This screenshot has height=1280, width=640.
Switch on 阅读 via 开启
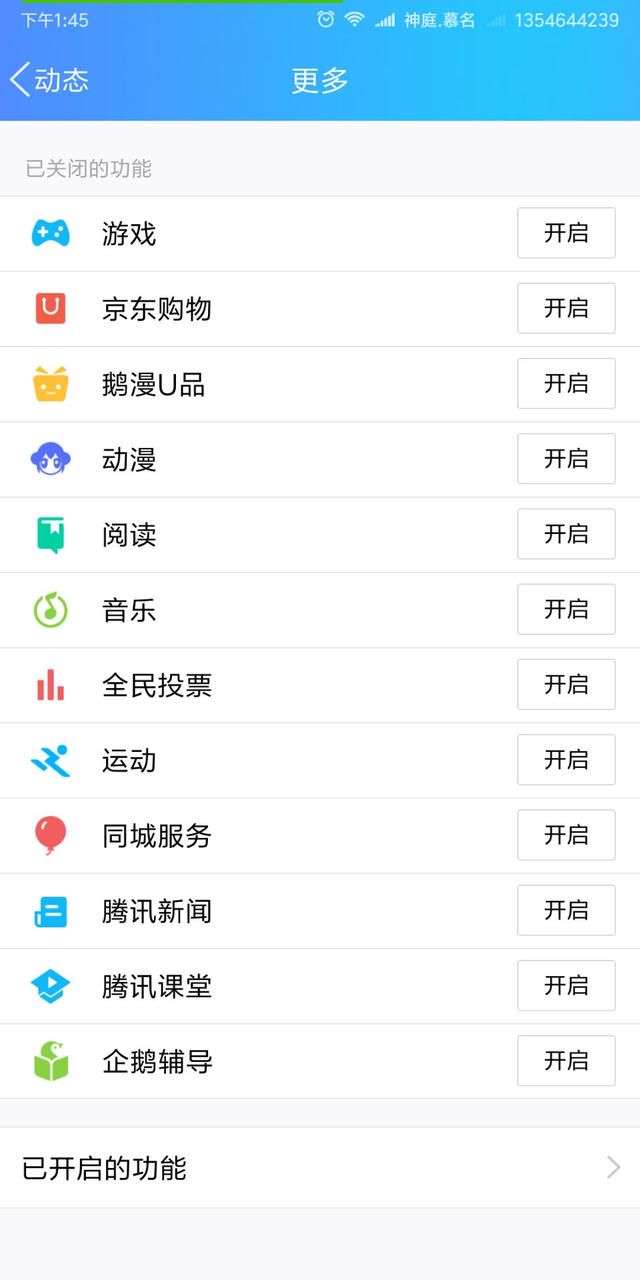566,534
